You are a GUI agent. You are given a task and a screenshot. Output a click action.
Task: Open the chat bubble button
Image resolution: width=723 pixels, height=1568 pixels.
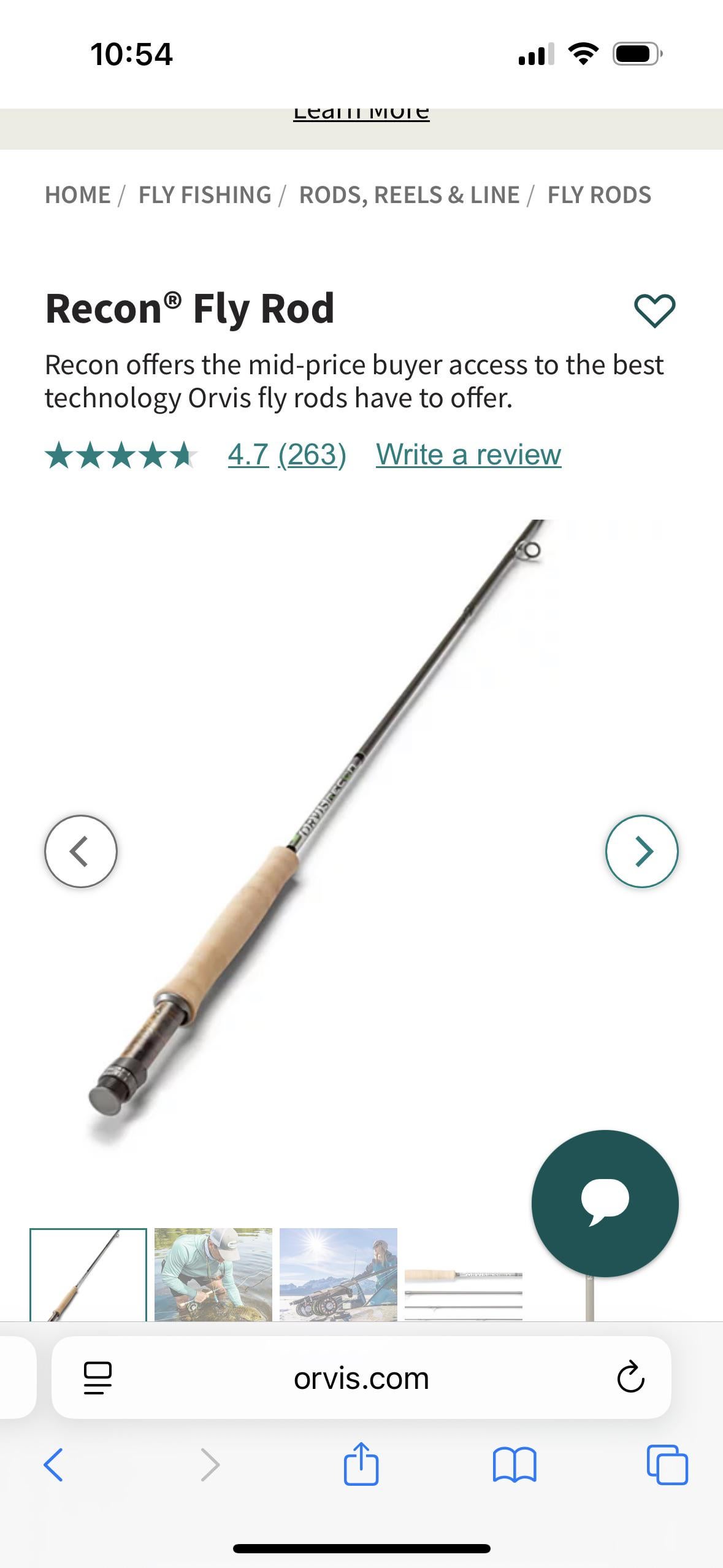pos(605,1203)
